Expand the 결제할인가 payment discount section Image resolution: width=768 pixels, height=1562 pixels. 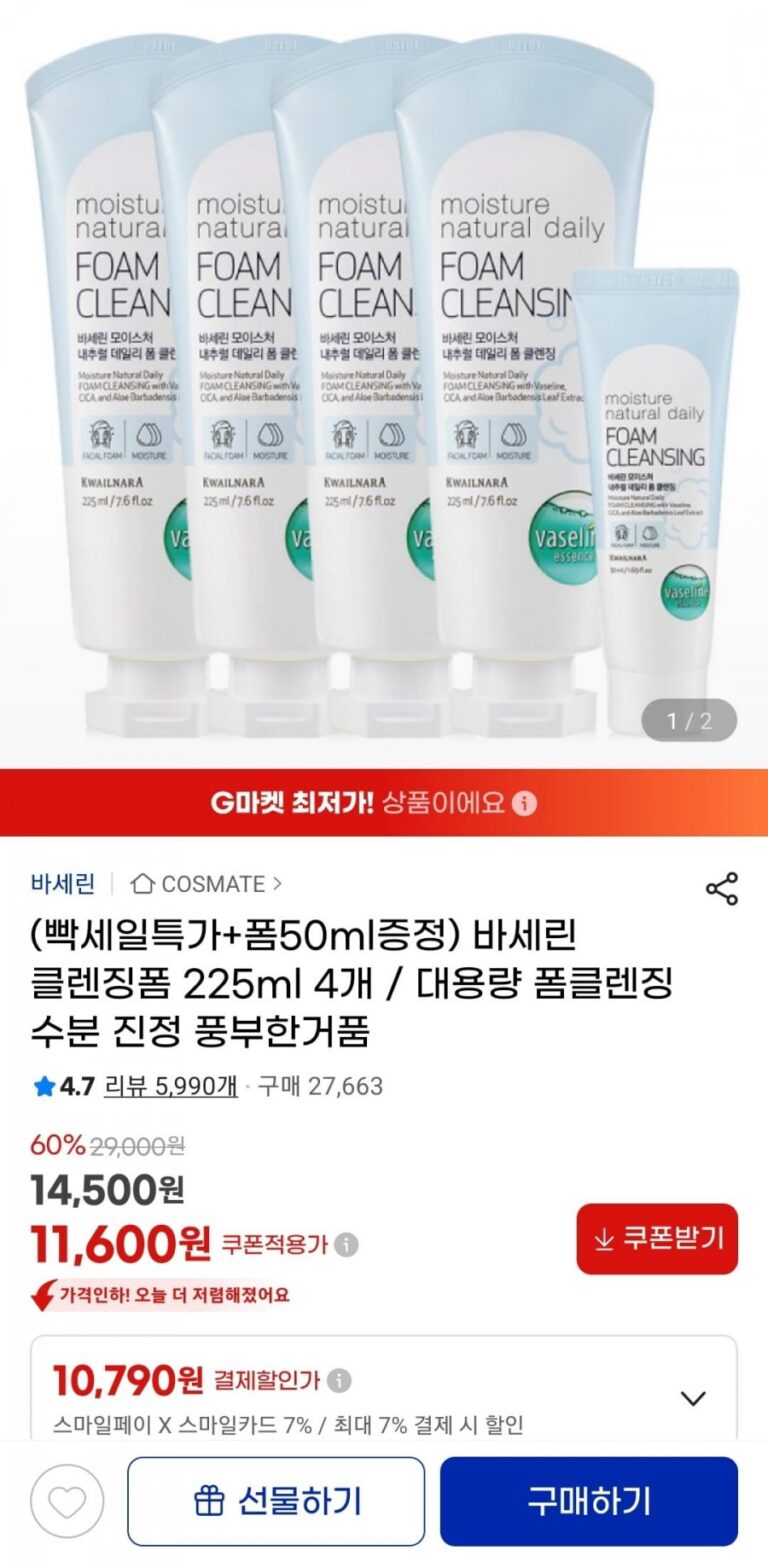[x=692, y=1398]
